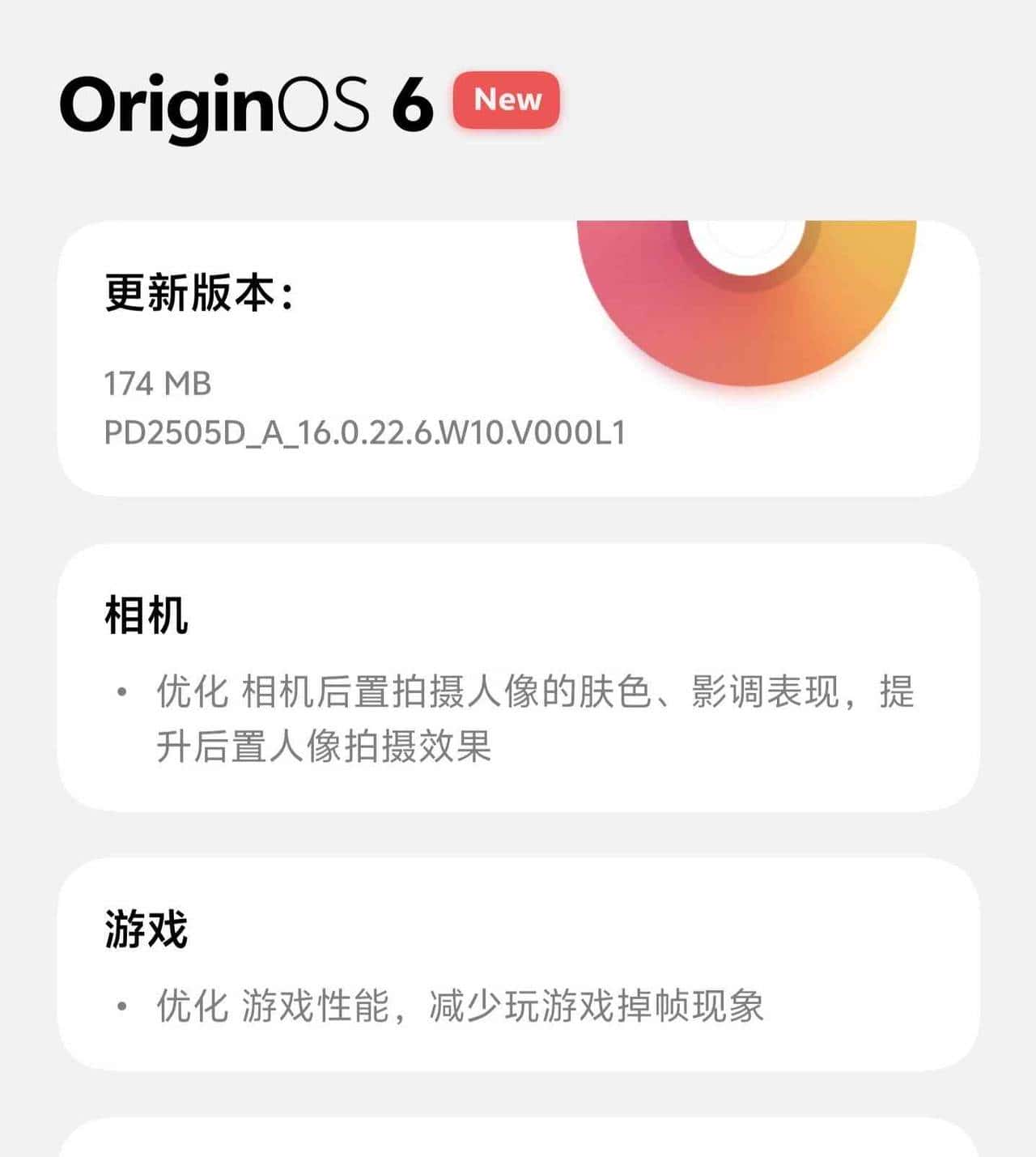Collapse the camera optimization notes
Image resolution: width=1036 pixels, height=1157 pixels.
coord(518,680)
